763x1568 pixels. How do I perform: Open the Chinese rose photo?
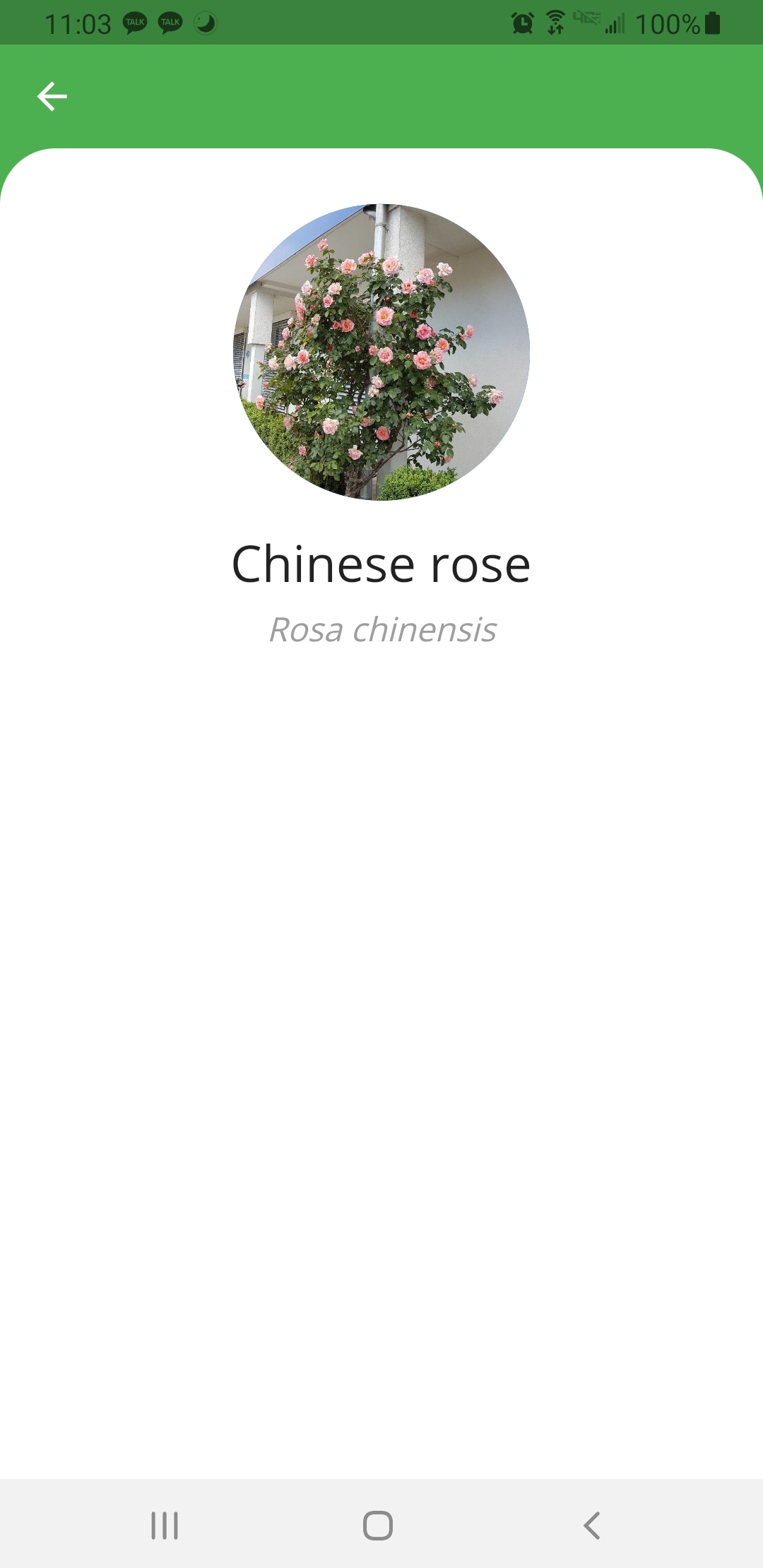381,352
